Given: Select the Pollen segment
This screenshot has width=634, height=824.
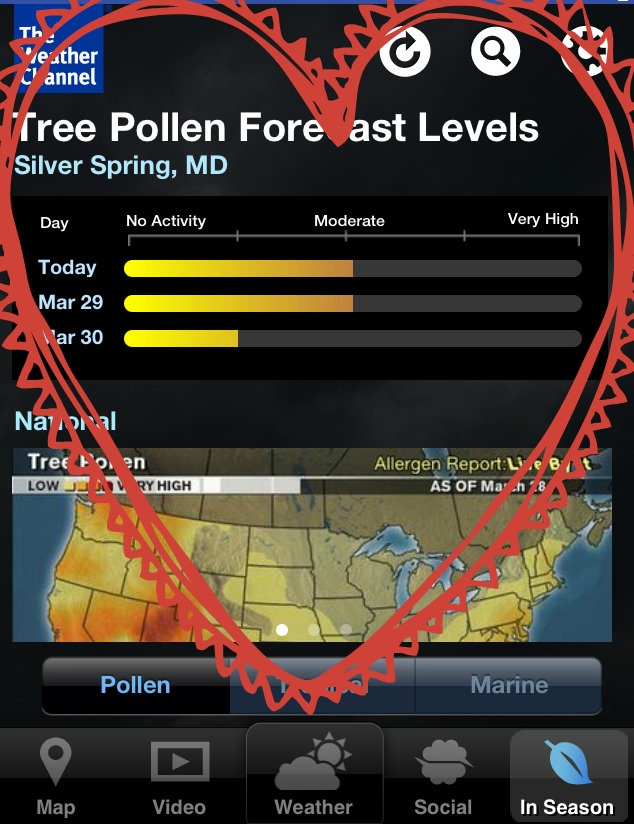Looking at the screenshot, I should point(136,685).
